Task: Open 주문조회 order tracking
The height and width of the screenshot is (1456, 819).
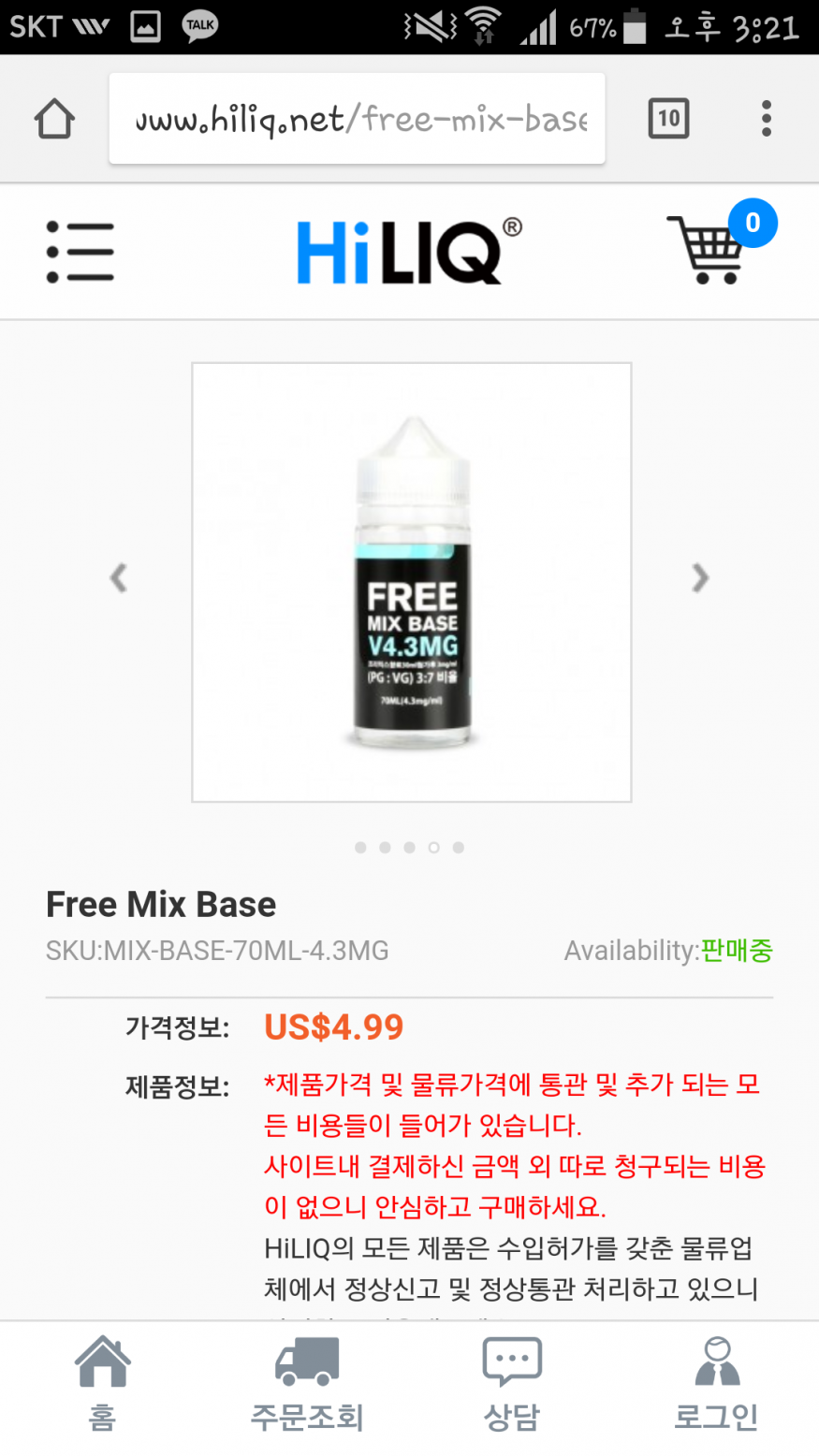Action: coord(306,1385)
